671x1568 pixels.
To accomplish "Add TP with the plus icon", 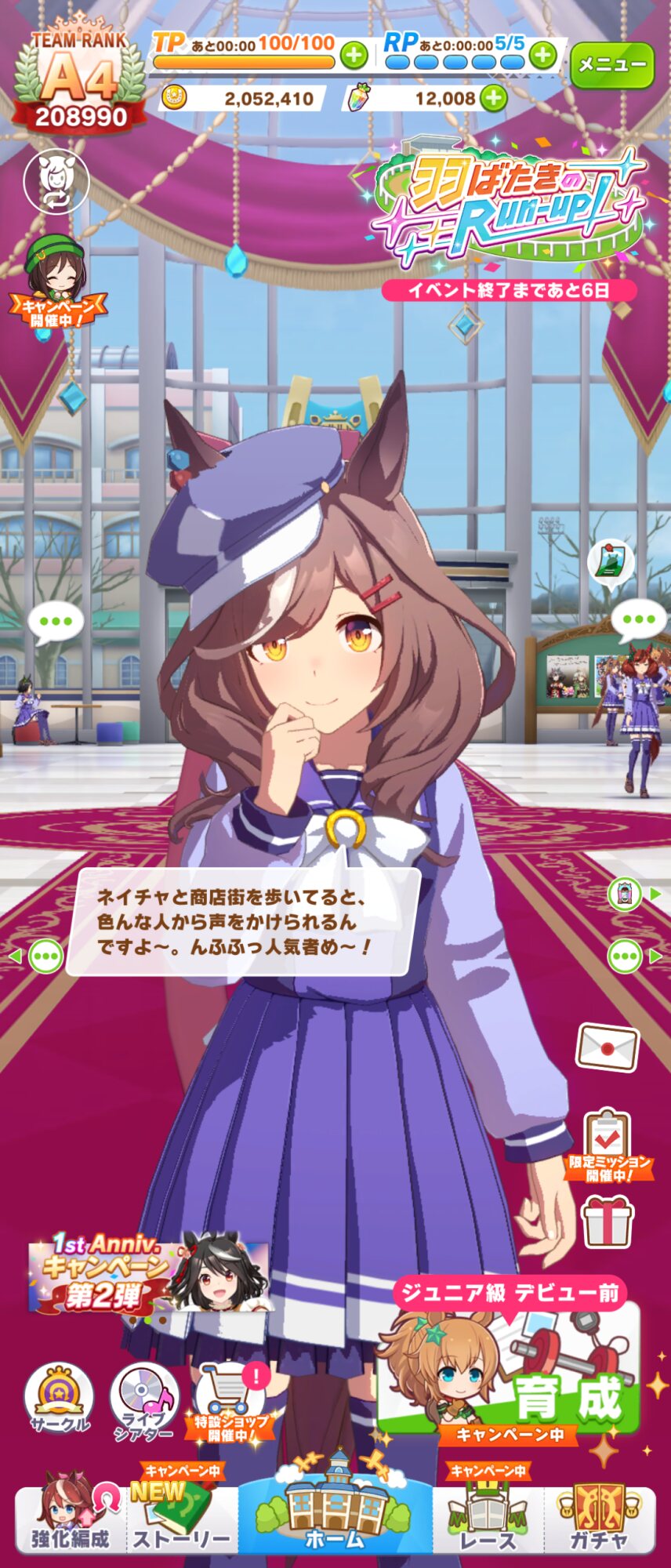I will pyautogui.click(x=354, y=56).
